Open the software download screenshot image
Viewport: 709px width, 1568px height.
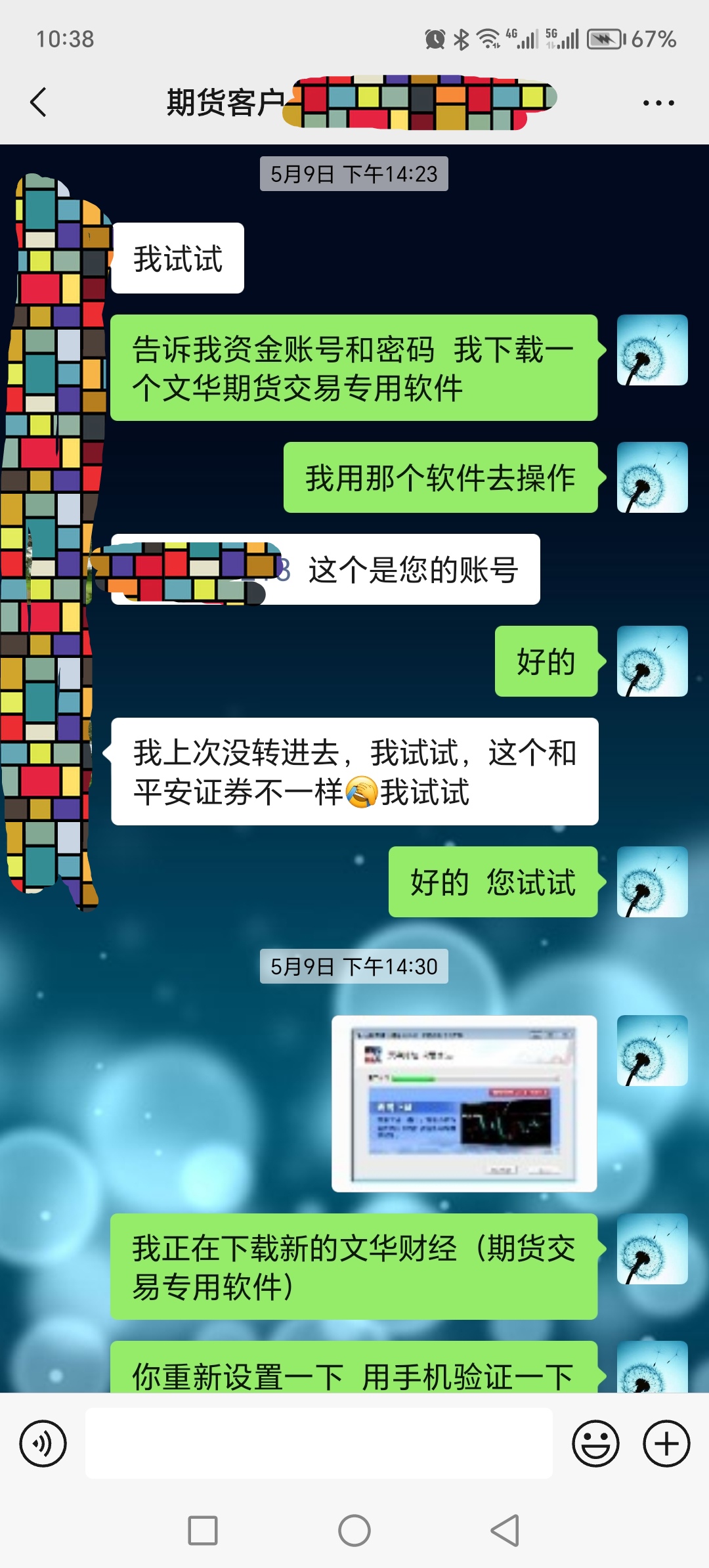[464, 1103]
